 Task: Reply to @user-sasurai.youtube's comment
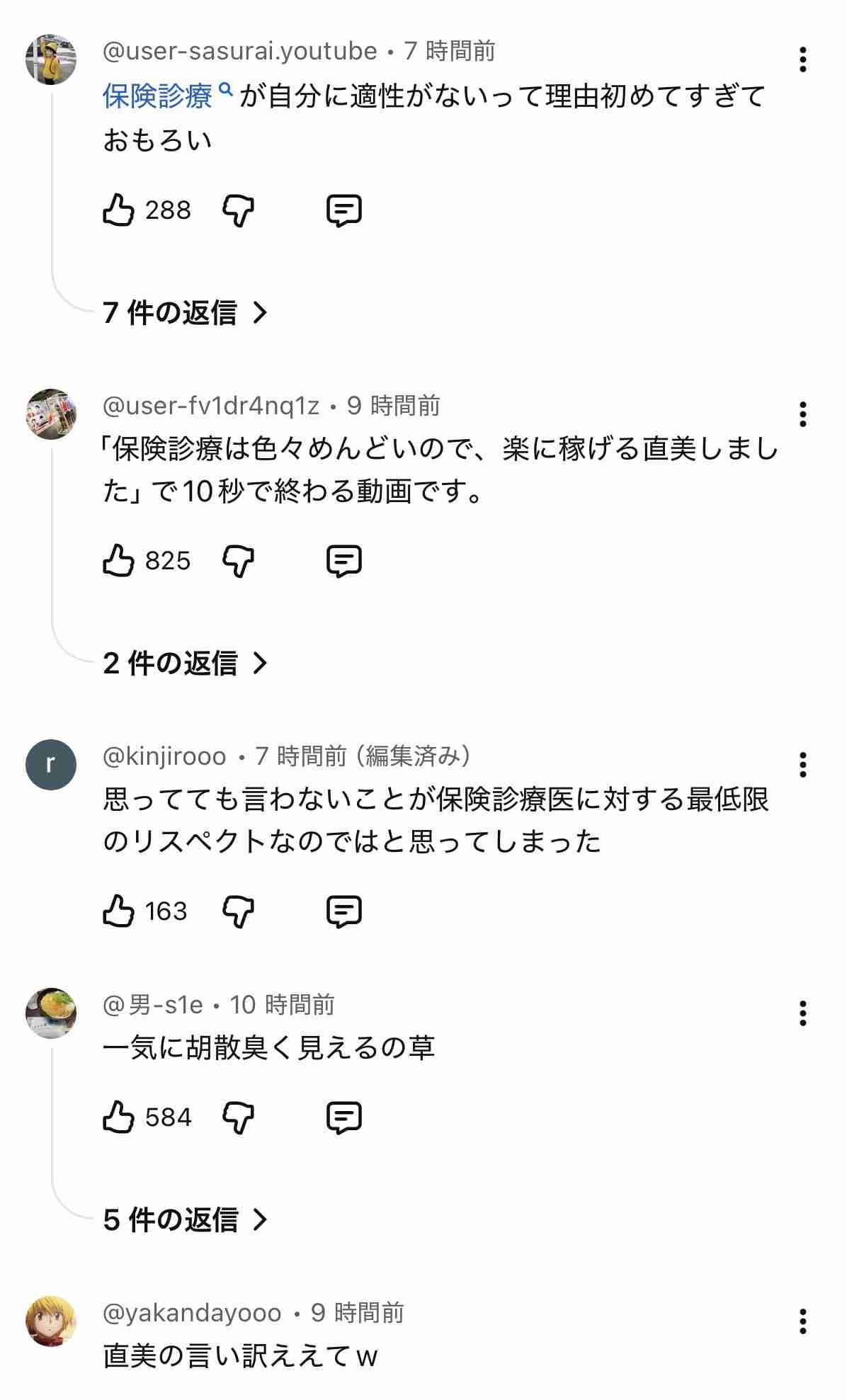(344, 210)
